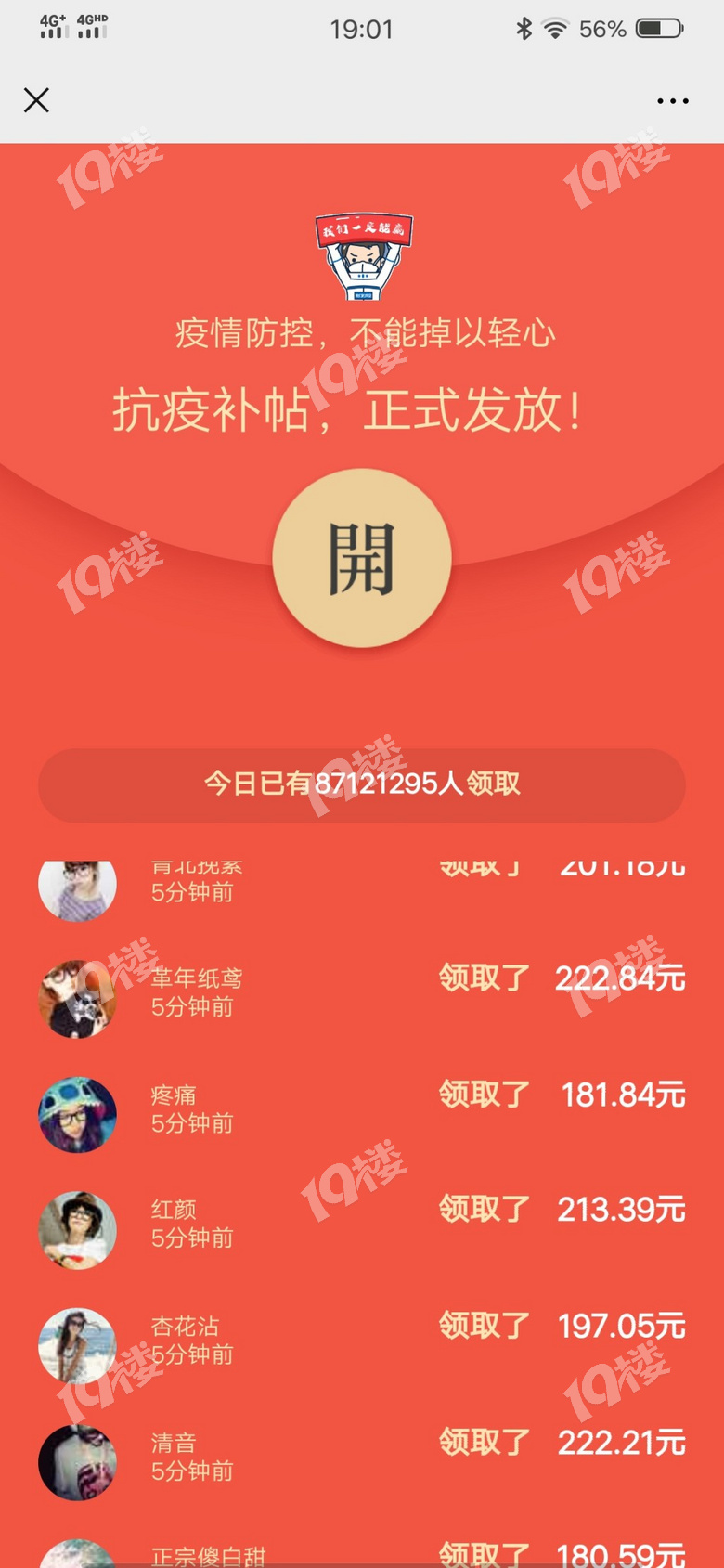Open the three-dot overflow menu

pos(673,101)
